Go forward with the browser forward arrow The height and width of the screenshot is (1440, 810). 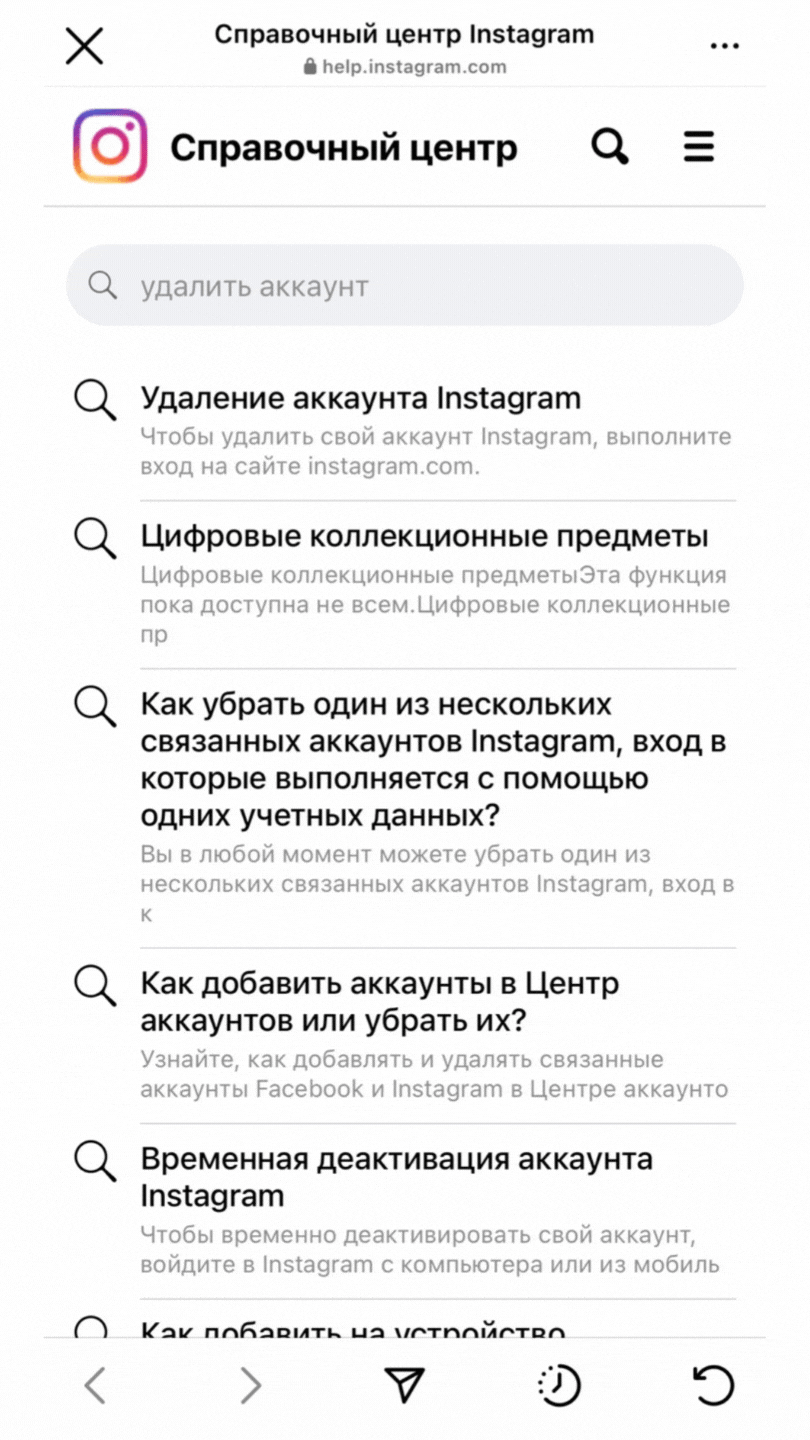pos(250,1385)
